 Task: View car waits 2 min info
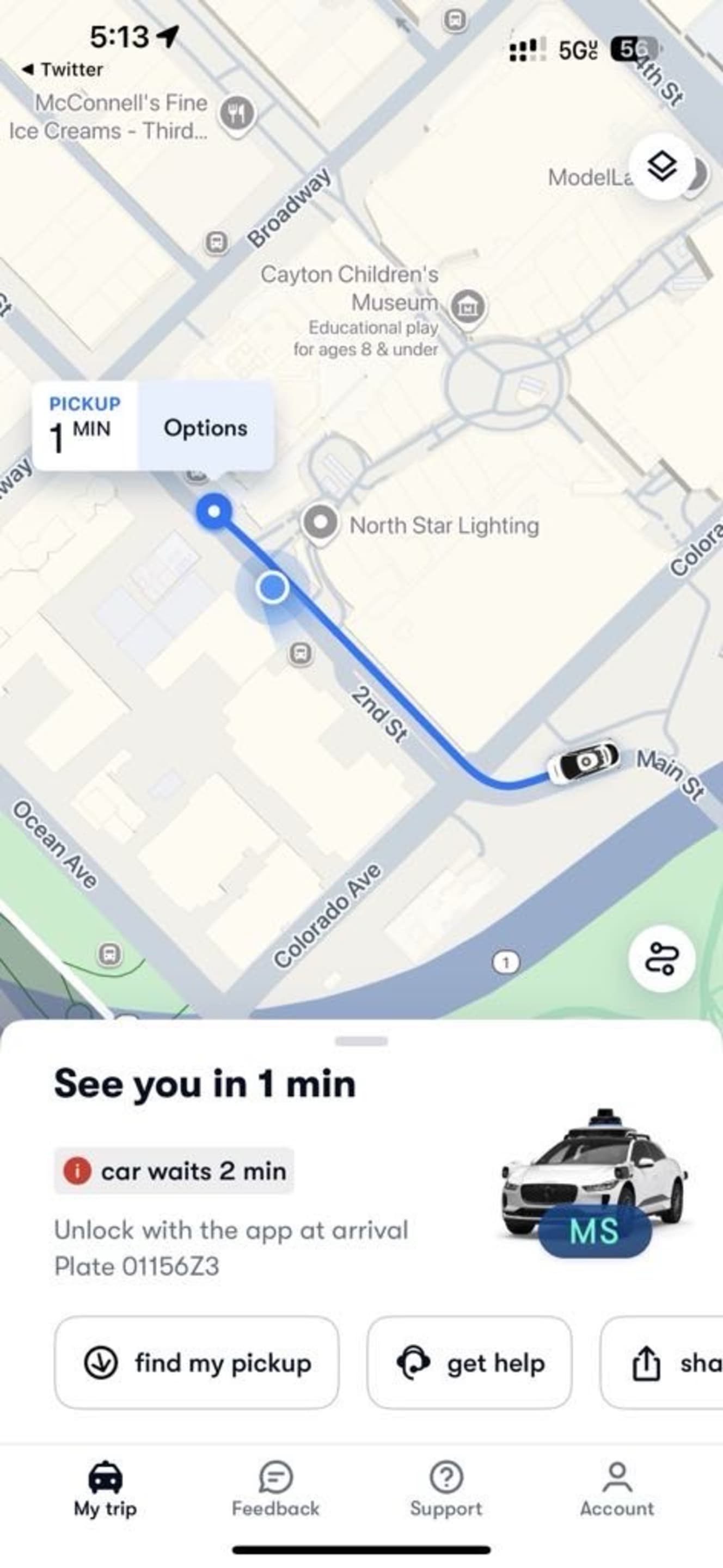[174, 1171]
